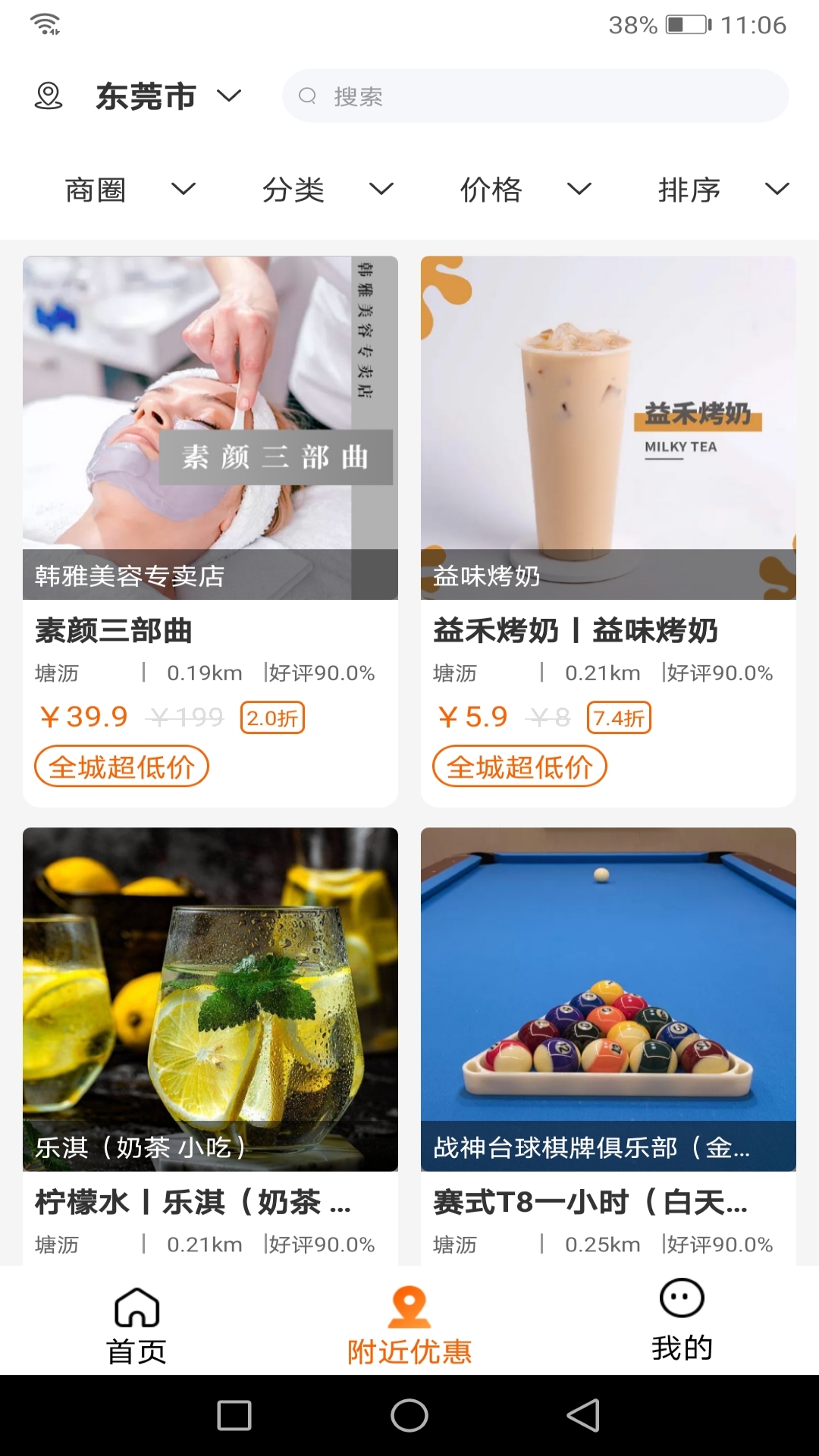The height and width of the screenshot is (1456, 819).
Task: Click the 全城超低价 badge on 素颜三部曲
Action: click(121, 766)
